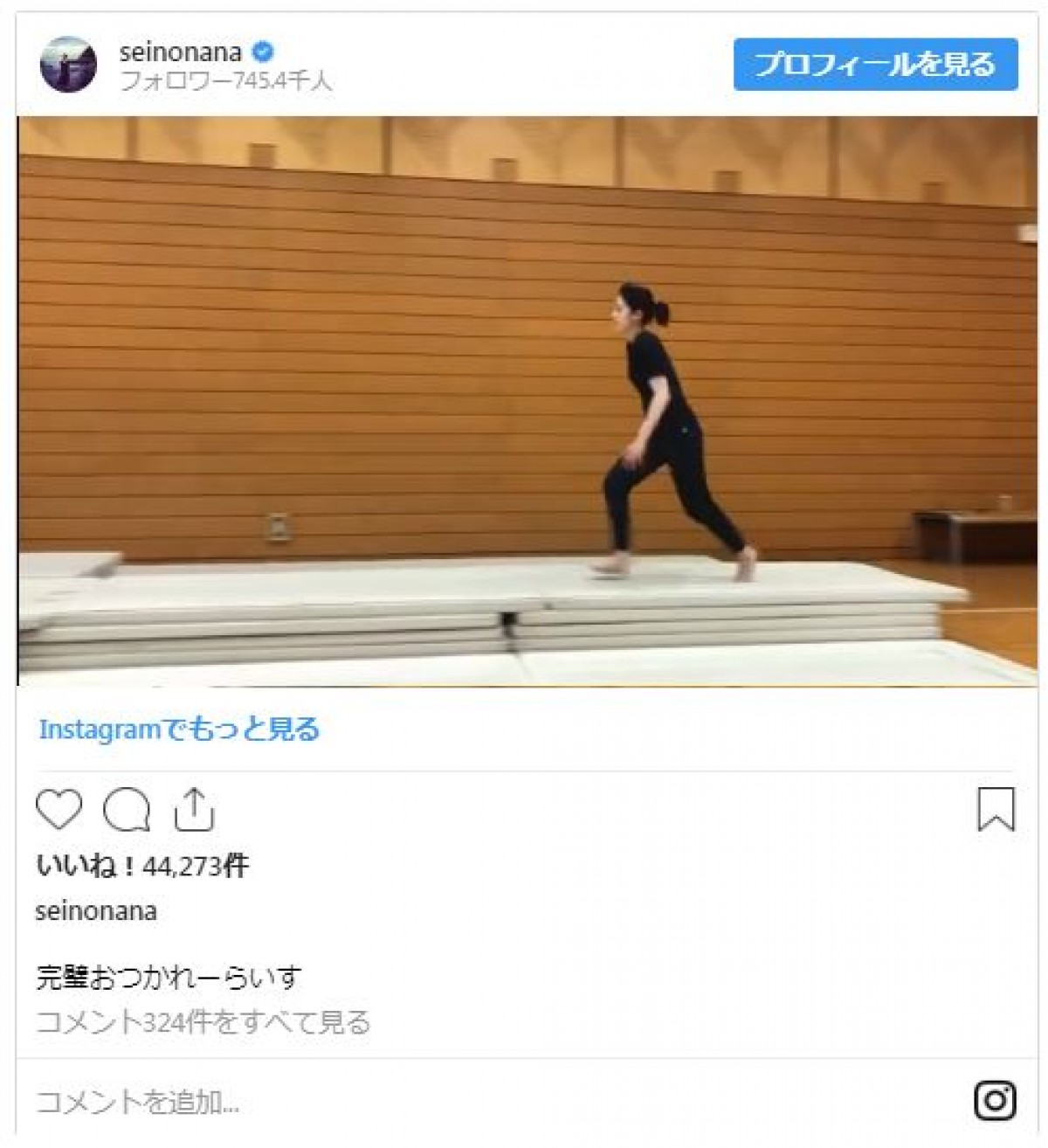The height and width of the screenshot is (1148, 1048).
Task: Bookmark this post
Action: (995, 810)
